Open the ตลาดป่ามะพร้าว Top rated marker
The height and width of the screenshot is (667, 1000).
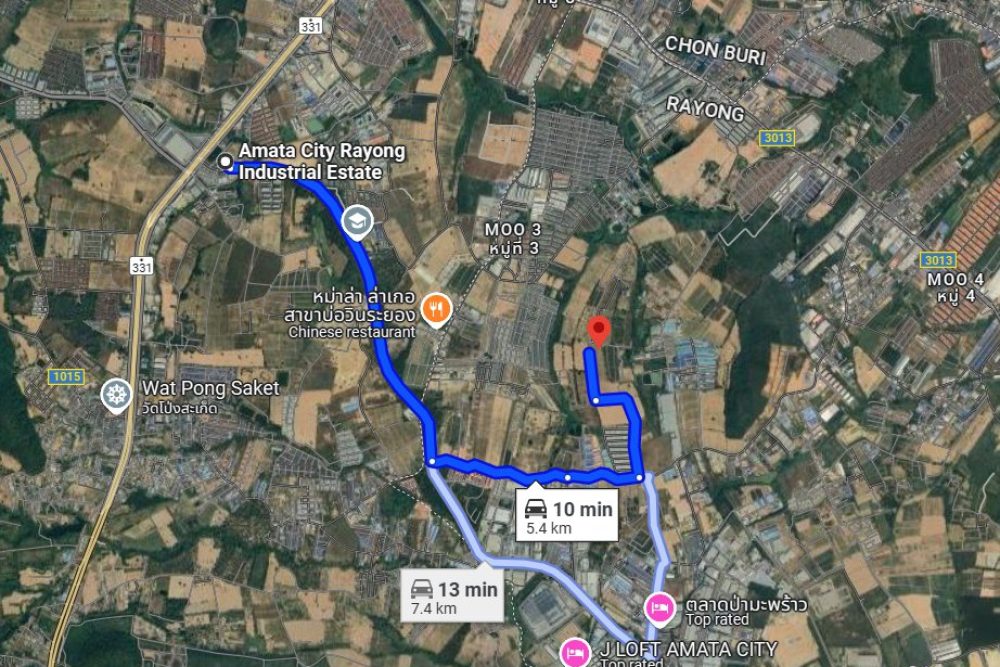tap(659, 605)
